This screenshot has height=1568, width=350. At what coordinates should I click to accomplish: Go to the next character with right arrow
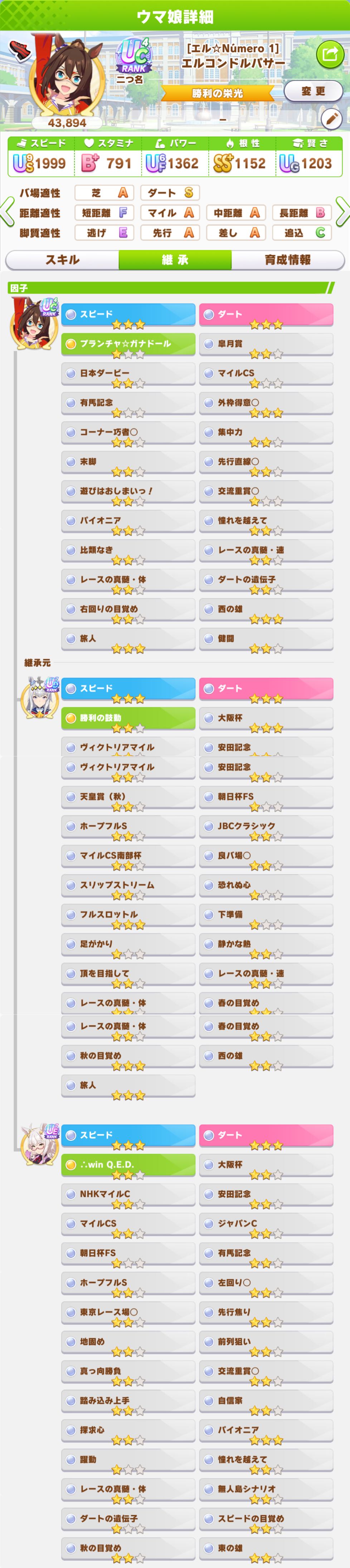pos(342,212)
